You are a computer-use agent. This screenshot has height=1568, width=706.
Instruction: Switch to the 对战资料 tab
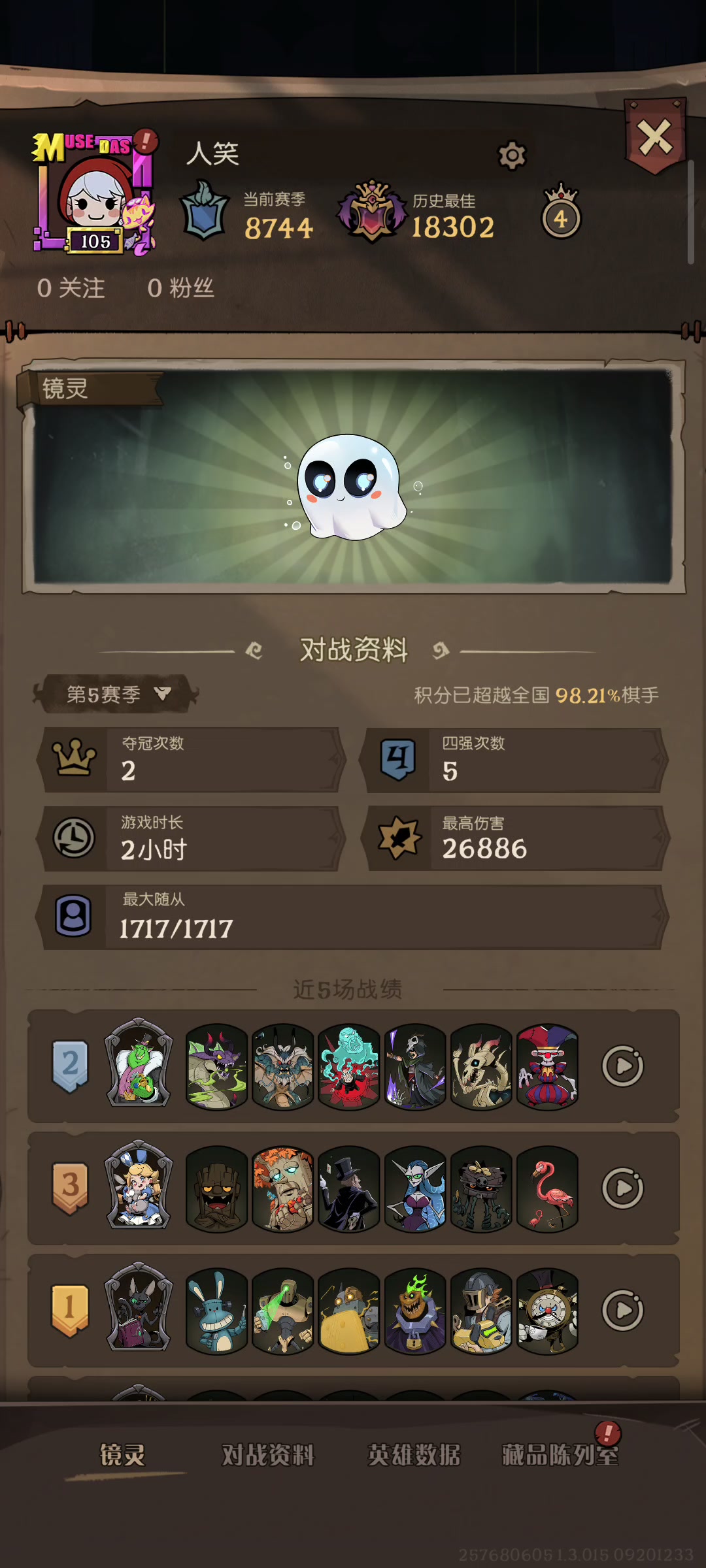click(268, 1455)
